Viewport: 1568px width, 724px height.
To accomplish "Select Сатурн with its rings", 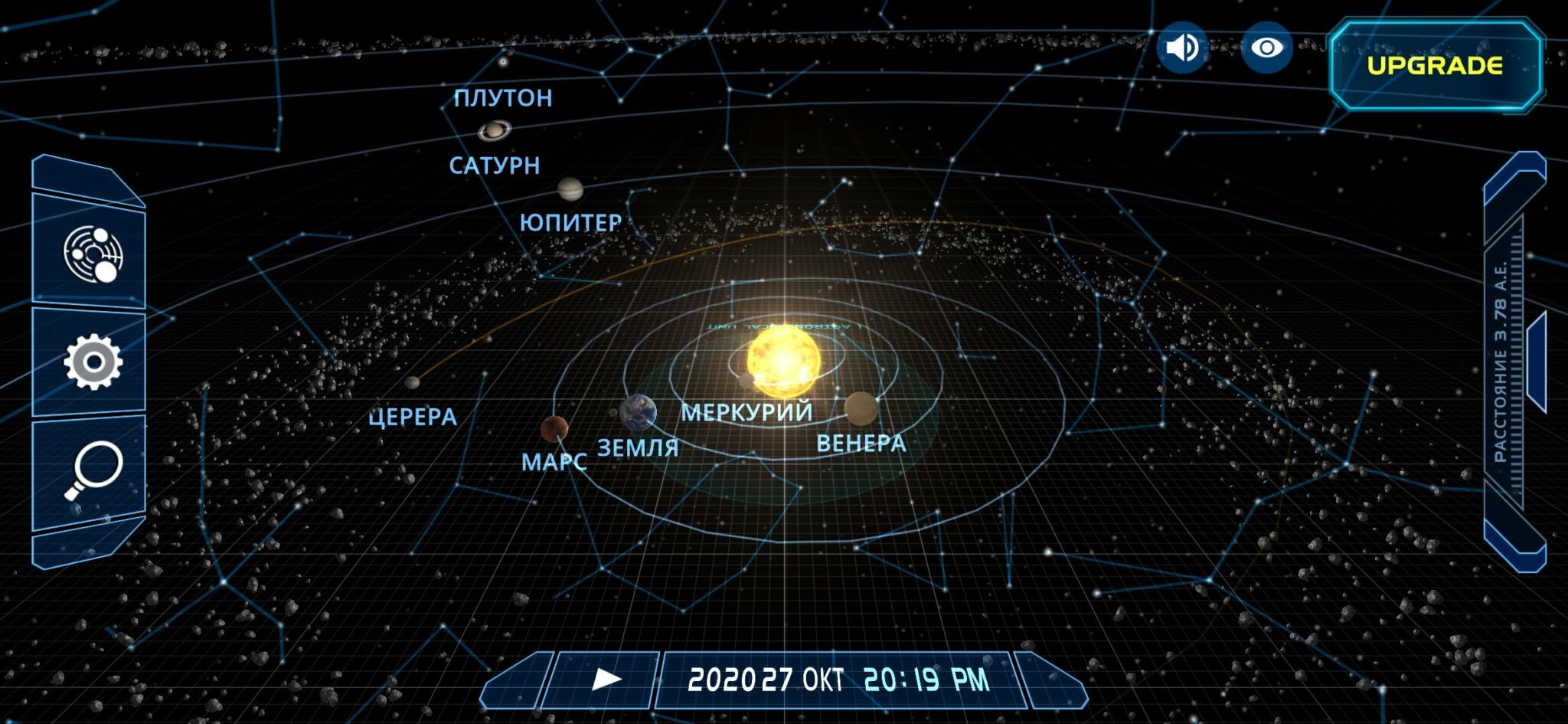I will click(495, 132).
